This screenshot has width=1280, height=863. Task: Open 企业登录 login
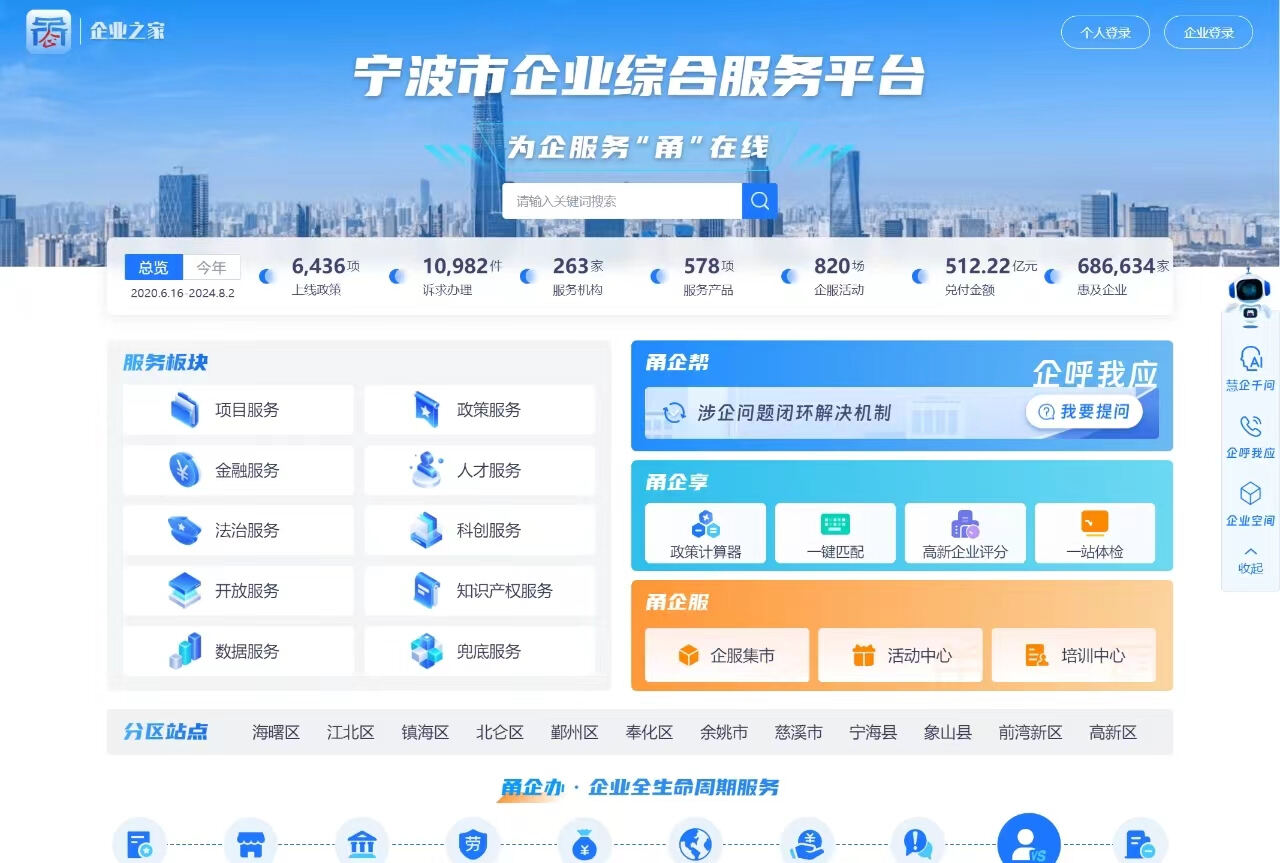[x=1208, y=33]
